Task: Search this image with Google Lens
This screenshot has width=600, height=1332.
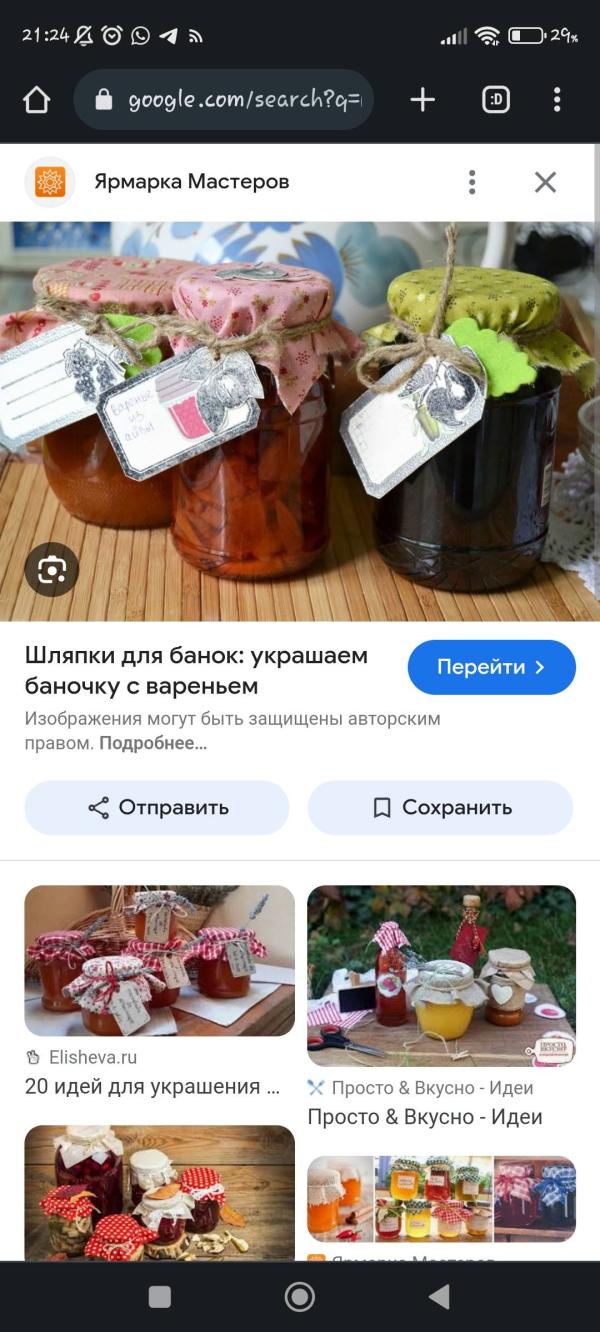Action: (52, 570)
